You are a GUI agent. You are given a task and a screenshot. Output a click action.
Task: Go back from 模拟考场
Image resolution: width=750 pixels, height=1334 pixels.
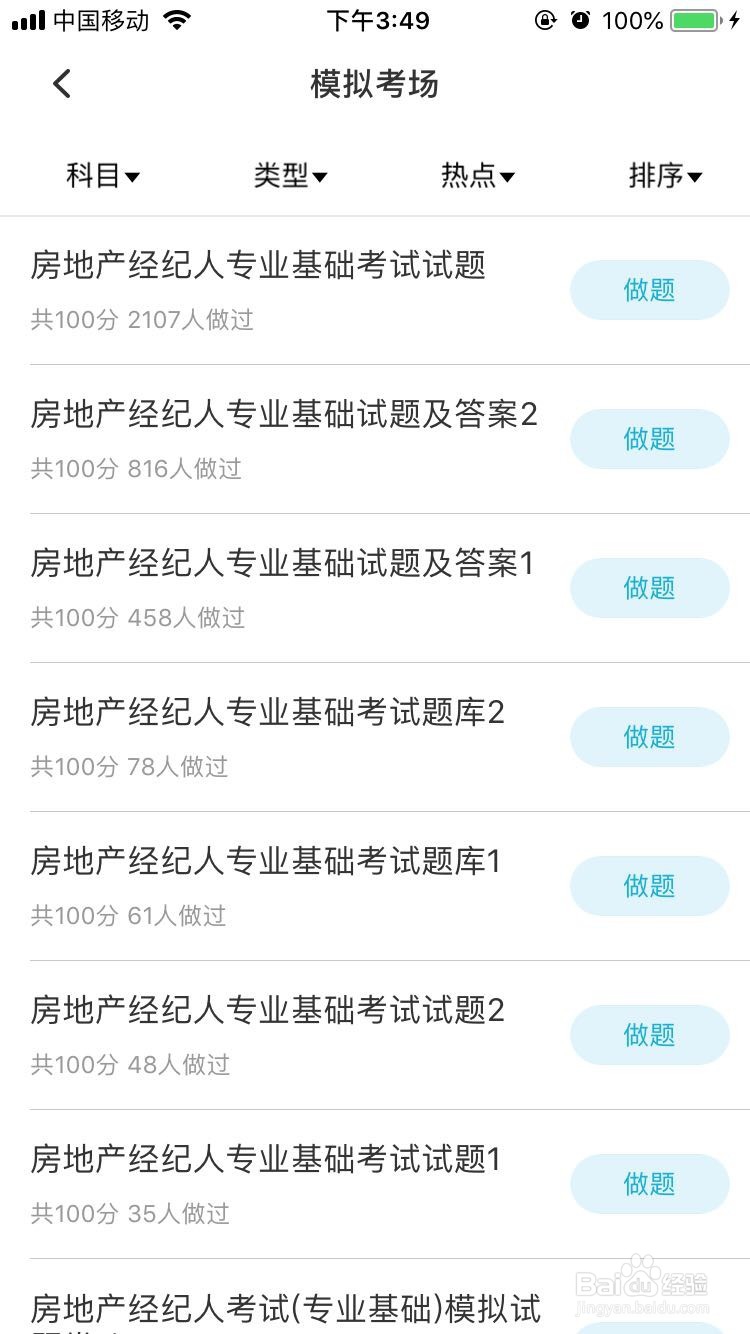pyautogui.click(x=62, y=84)
